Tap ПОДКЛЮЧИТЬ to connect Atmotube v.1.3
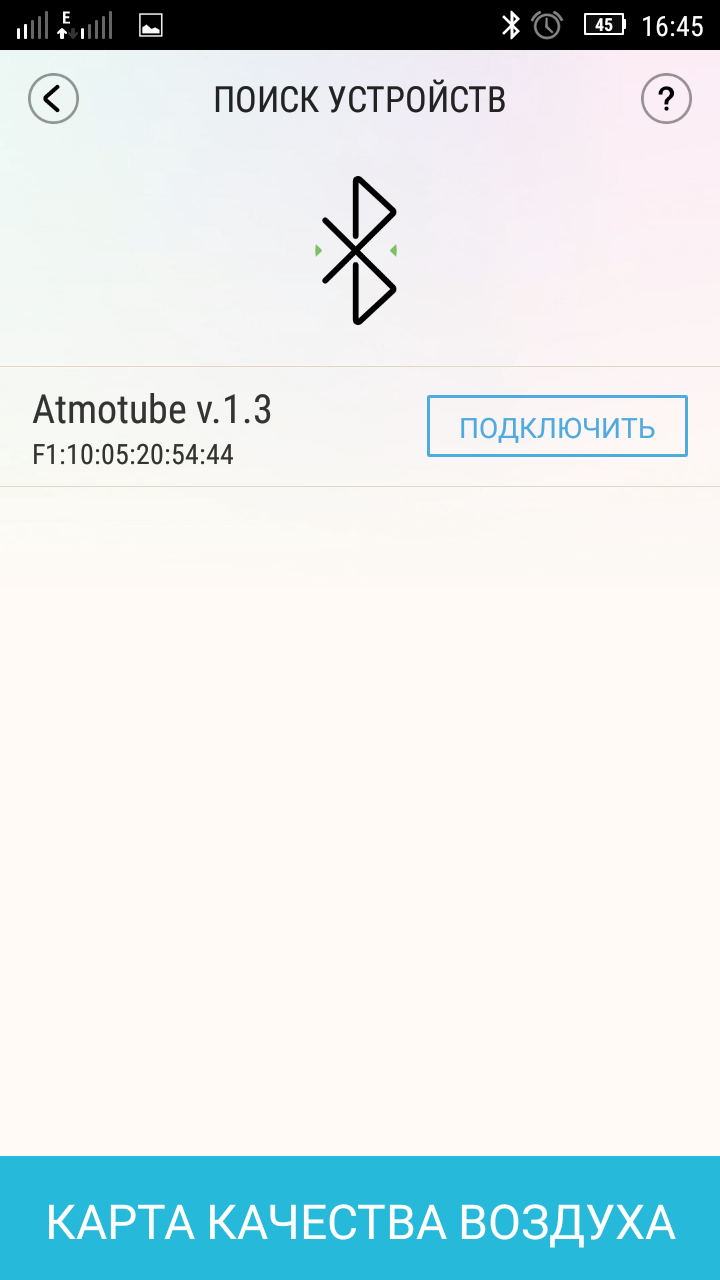Image resolution: width=720 pixels, height=1280 pixels. click(557, 427)
